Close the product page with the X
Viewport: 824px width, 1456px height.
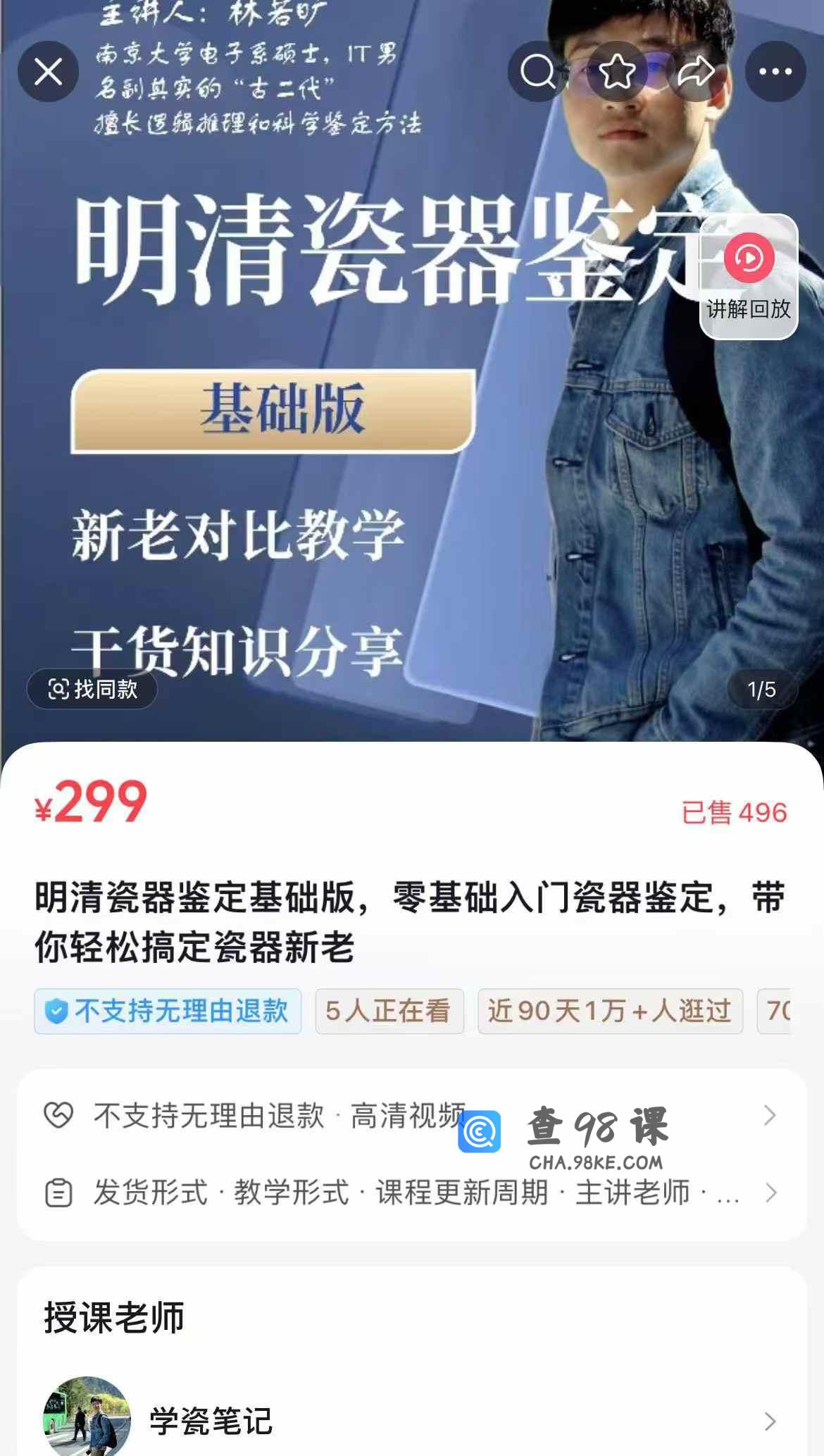click(x=48, y=72)
